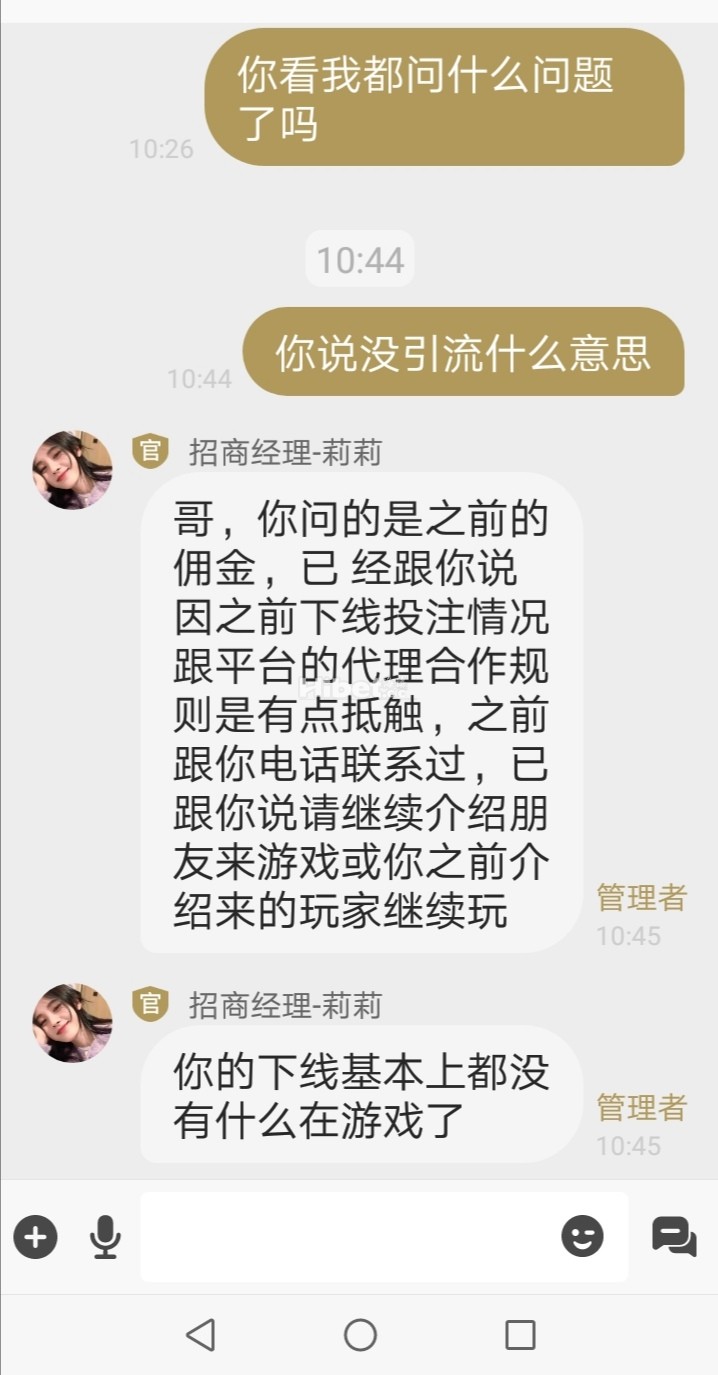The width and height of the screenshot is (718, 1375).
Task: Go back with the system back button
Action: [x=201, y=1334]
